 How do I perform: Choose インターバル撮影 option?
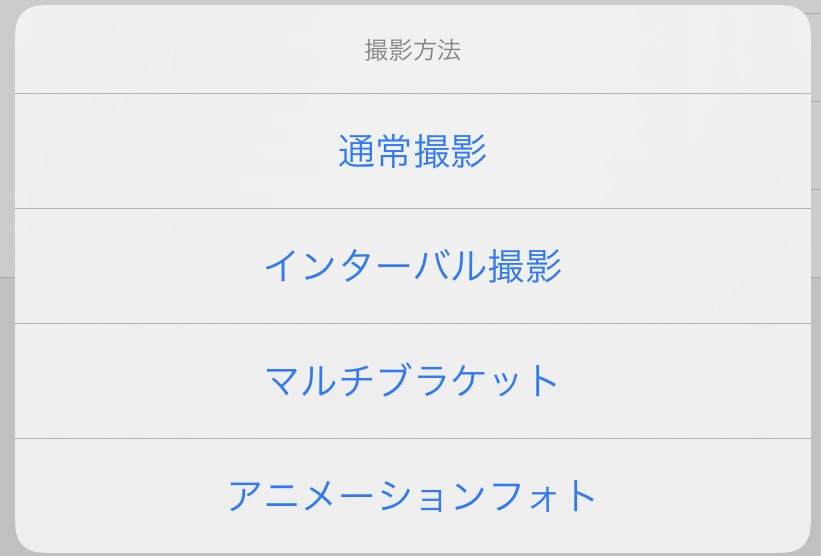(412, 266)
